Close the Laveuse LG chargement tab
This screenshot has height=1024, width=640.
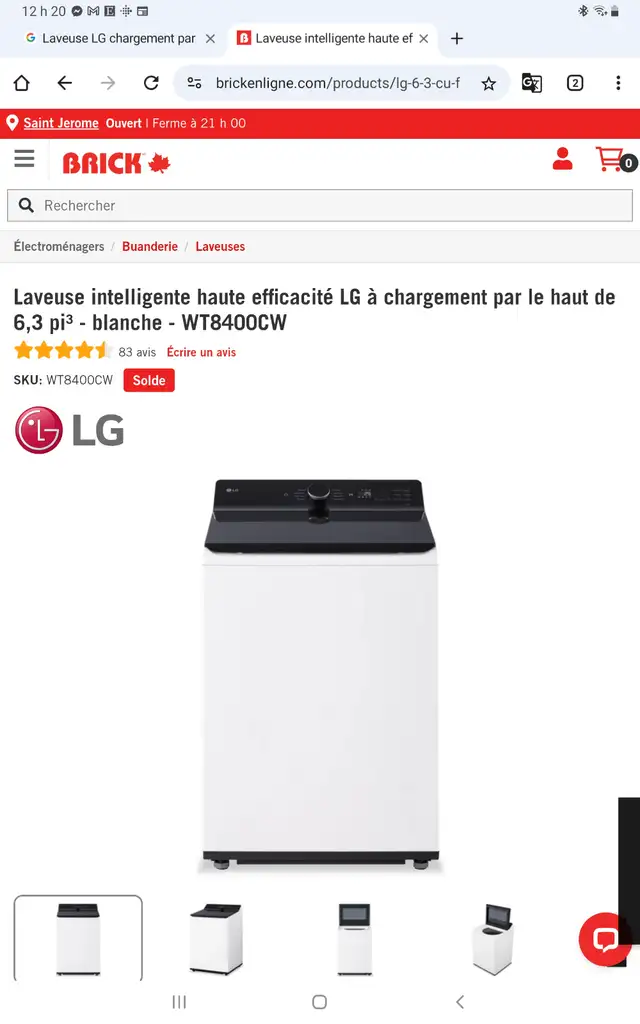210,39
